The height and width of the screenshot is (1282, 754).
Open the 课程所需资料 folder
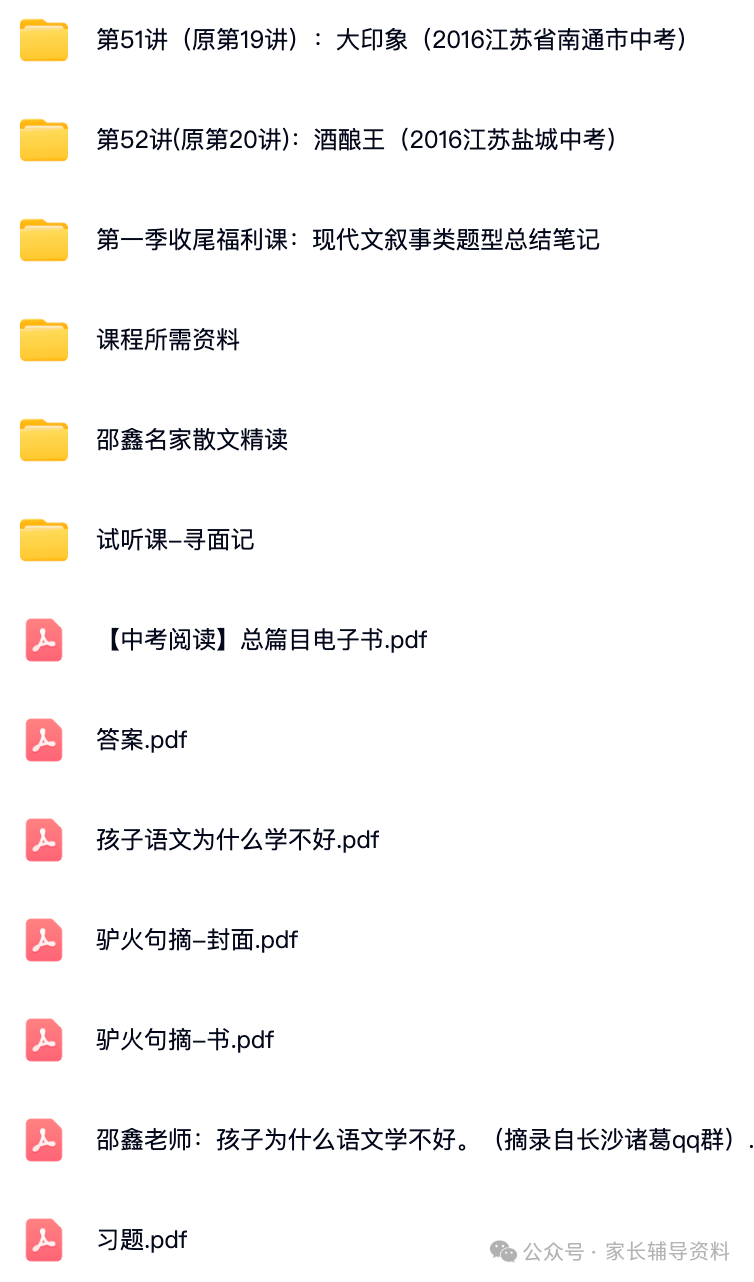pyautogui.click(x=377, y=340)
